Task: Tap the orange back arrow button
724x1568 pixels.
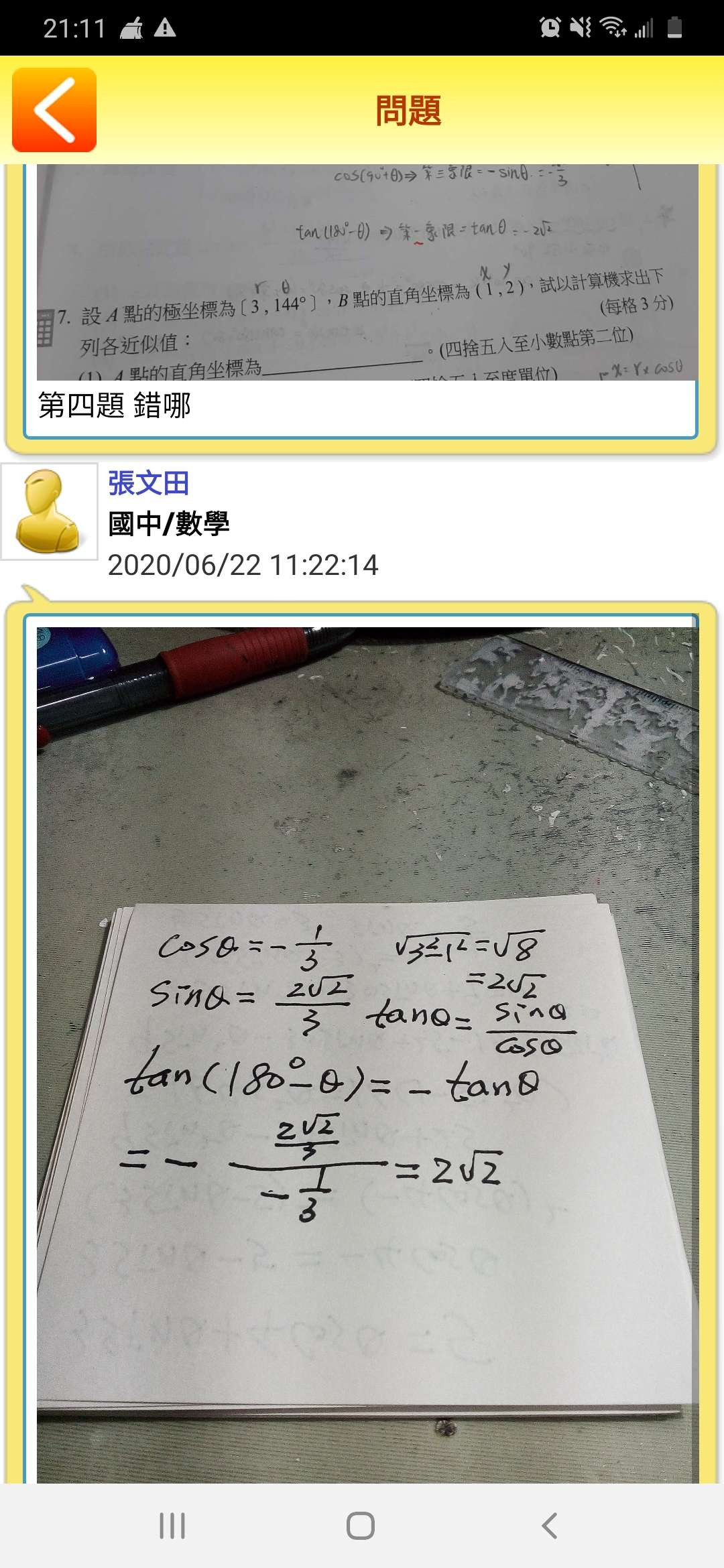Action: point(54,110)
